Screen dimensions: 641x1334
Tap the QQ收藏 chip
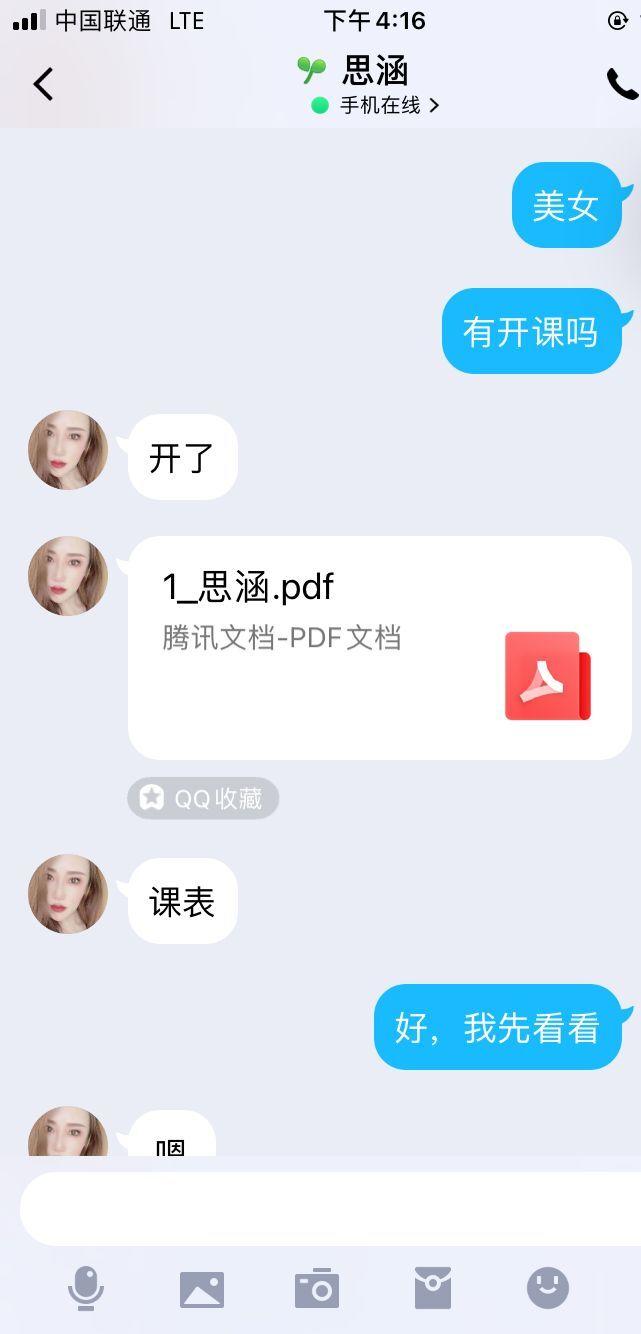click(203, 798)
